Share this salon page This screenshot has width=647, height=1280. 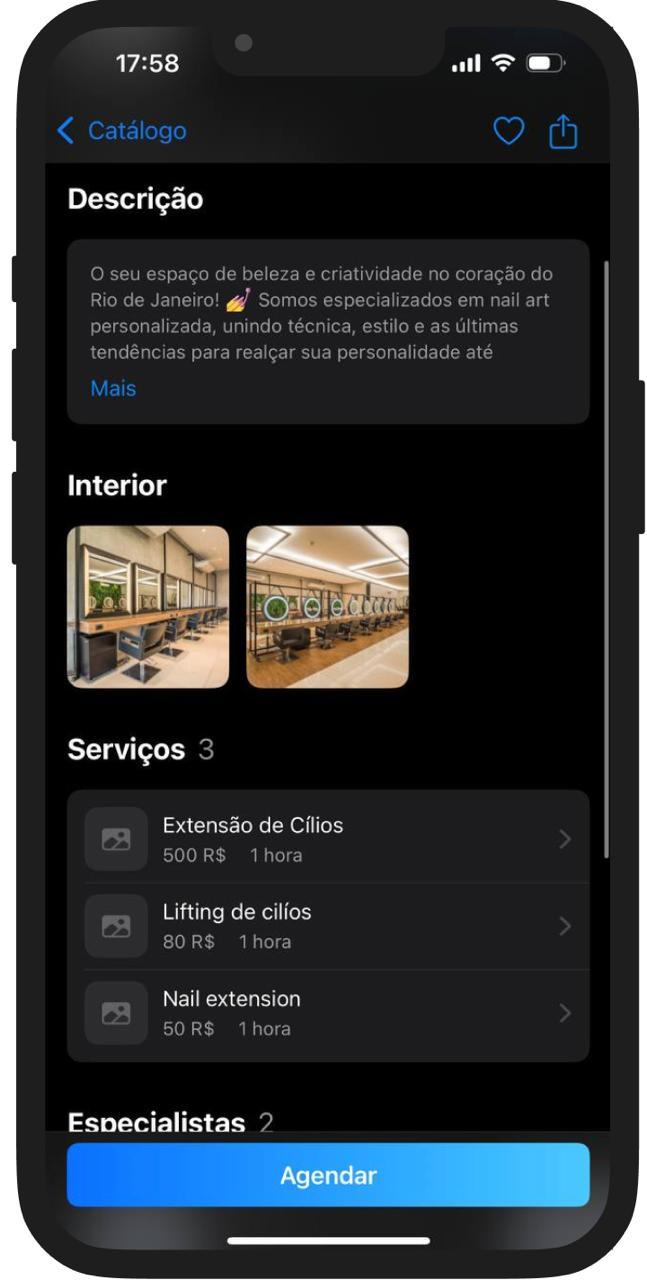coord(563,131)
